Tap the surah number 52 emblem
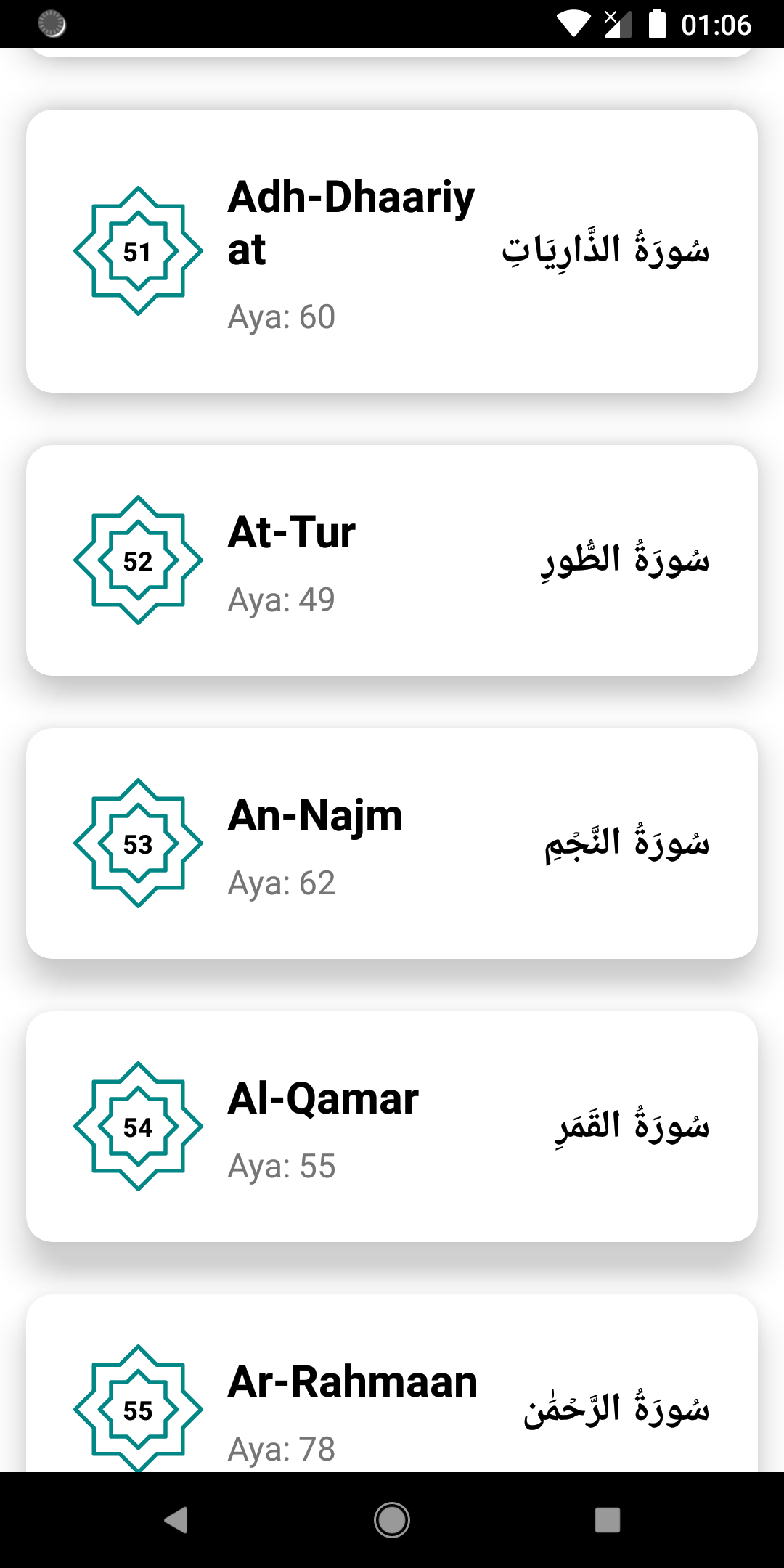 tap(138, 561)
